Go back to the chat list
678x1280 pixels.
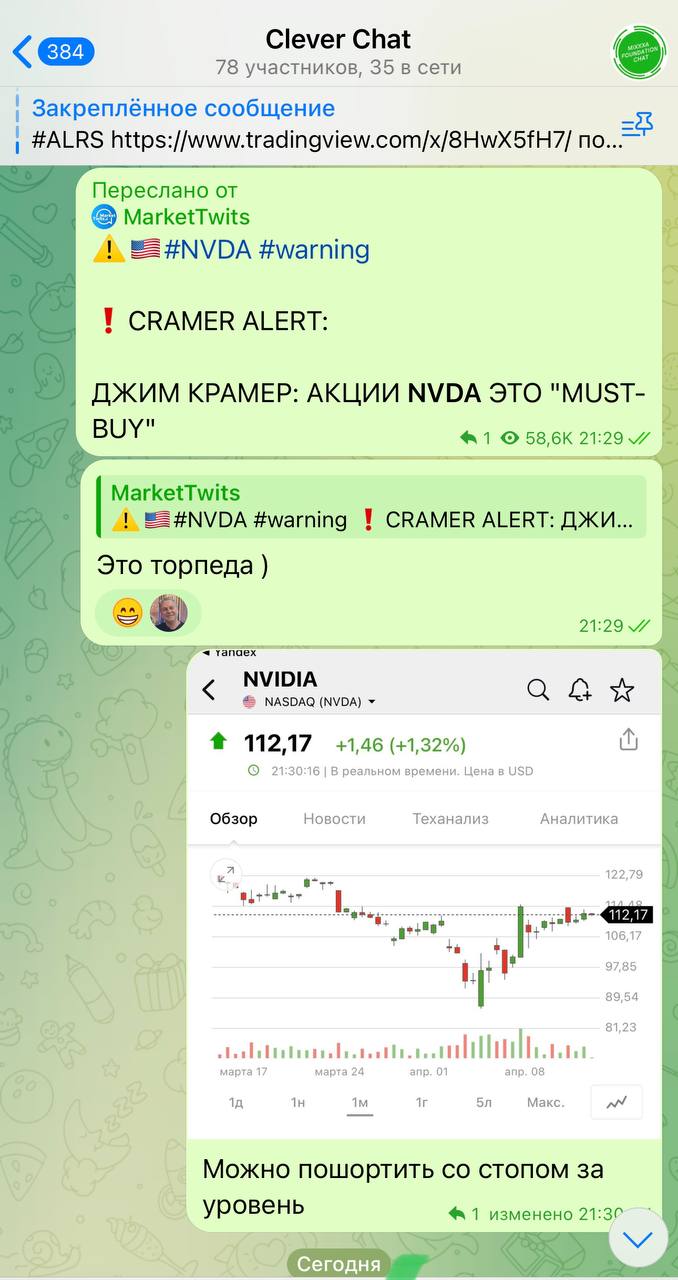click(52, 51)
